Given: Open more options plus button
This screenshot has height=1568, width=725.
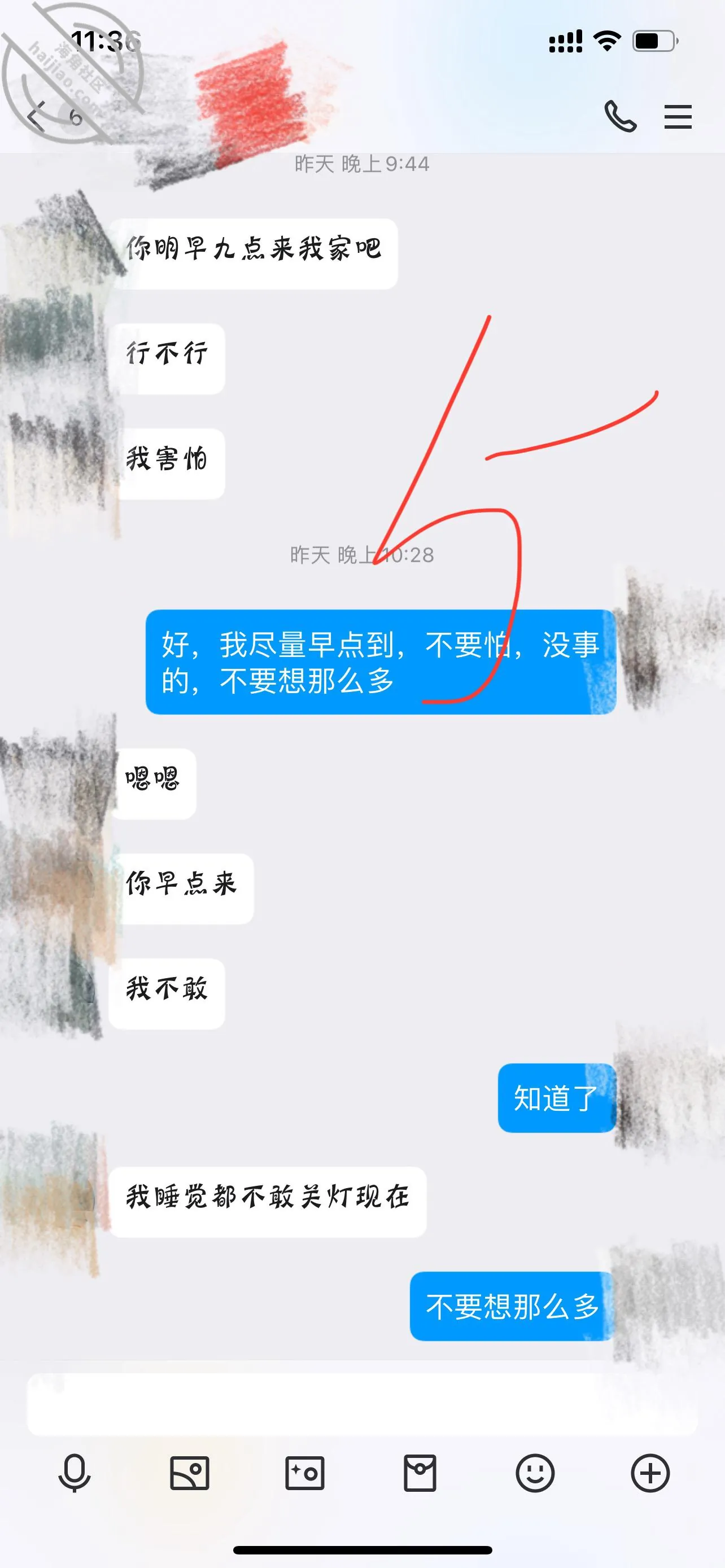Looking at the screenshot, I should point(650,1474).
